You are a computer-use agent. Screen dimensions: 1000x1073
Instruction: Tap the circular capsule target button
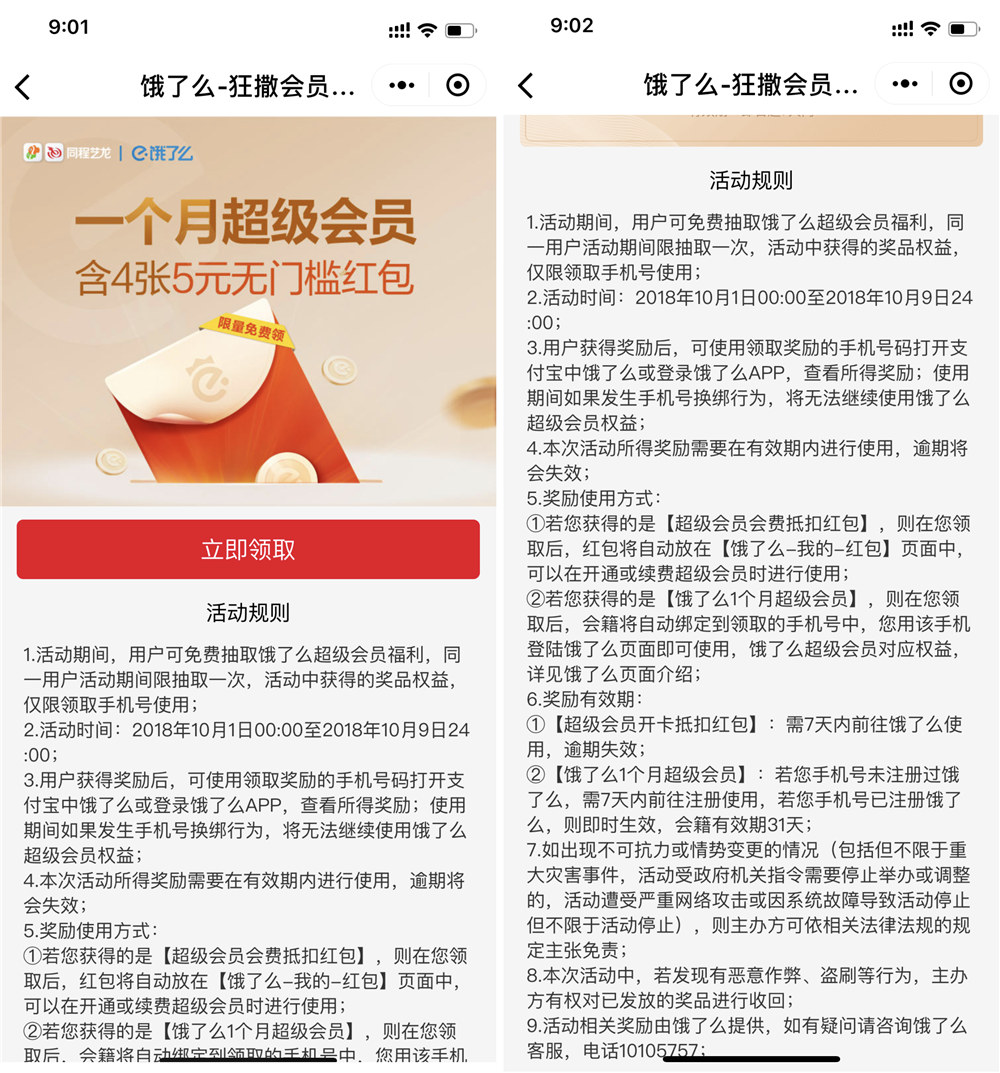point(458,85)
